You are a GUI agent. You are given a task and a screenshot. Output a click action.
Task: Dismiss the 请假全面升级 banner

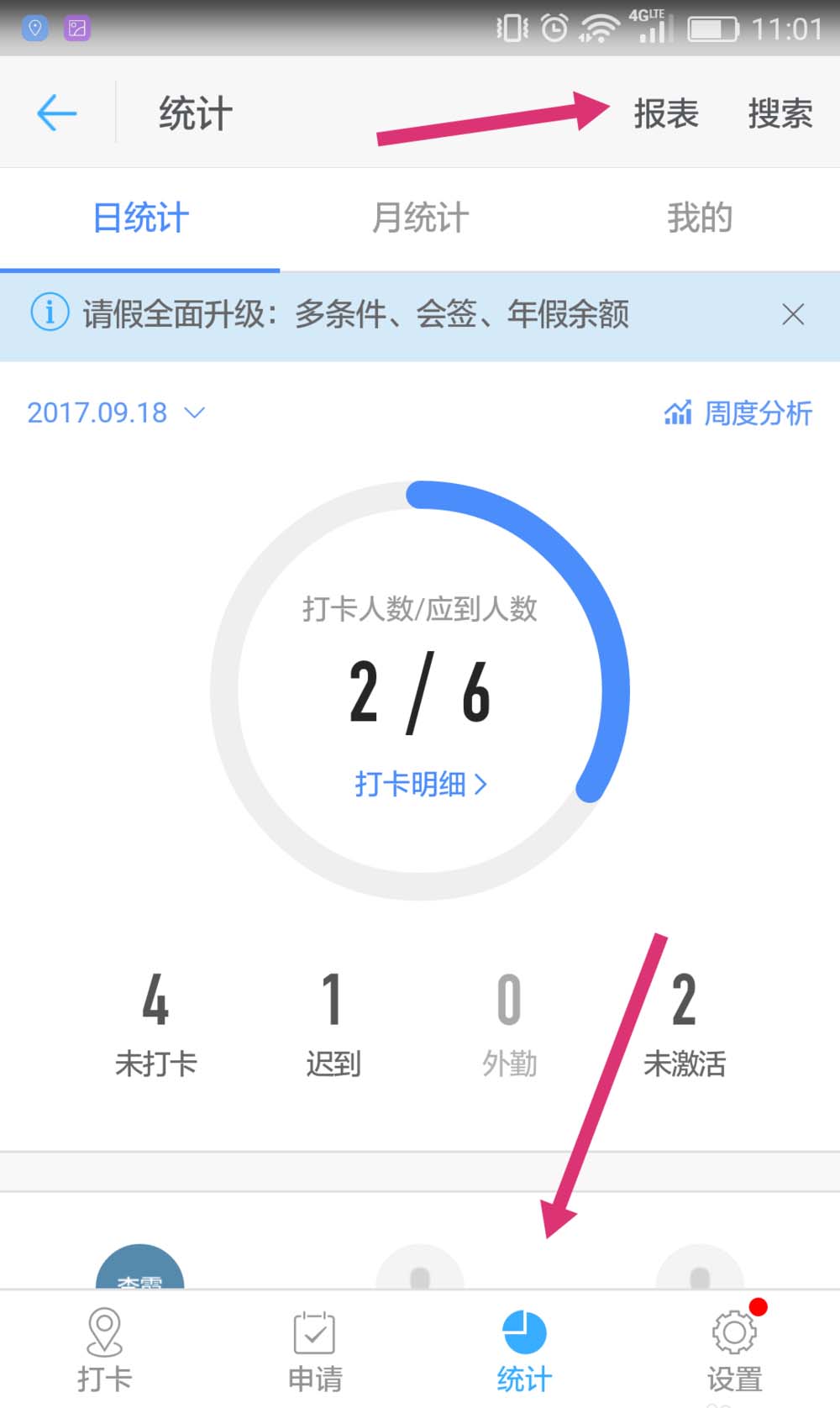coord(792,315)
